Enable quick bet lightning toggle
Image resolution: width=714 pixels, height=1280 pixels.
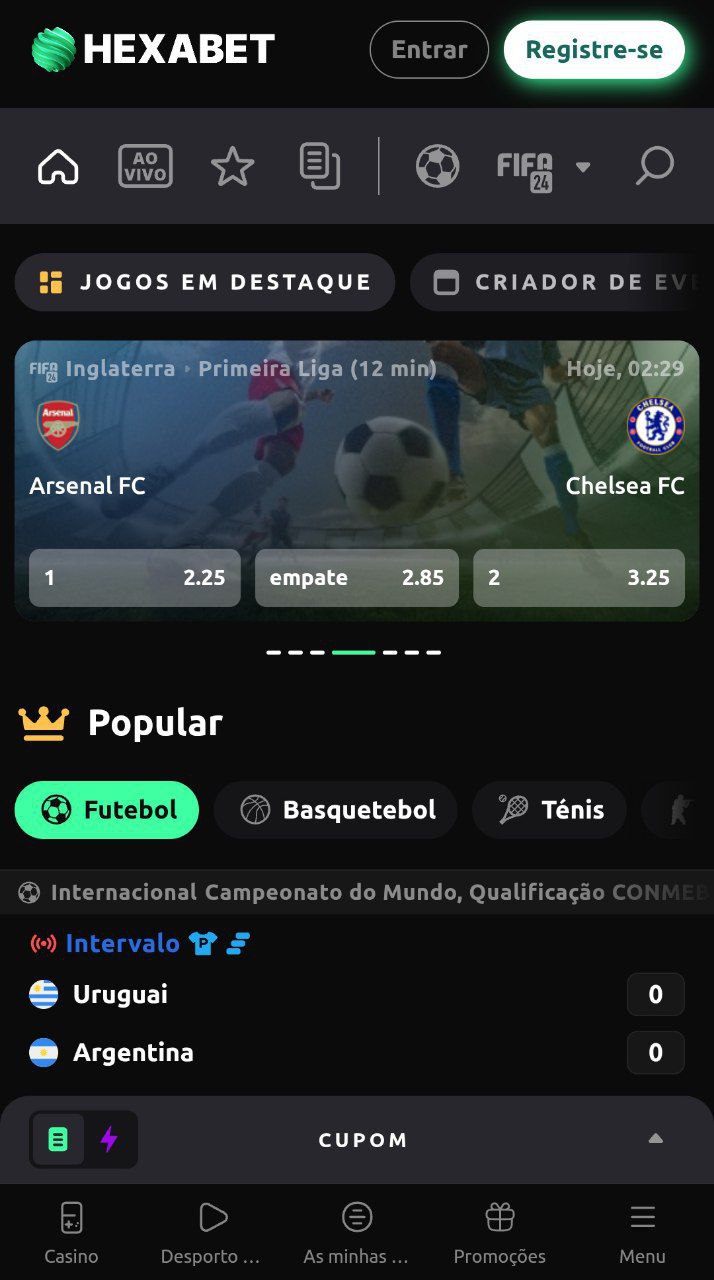pyautogui.click(x=109, y=1139)
